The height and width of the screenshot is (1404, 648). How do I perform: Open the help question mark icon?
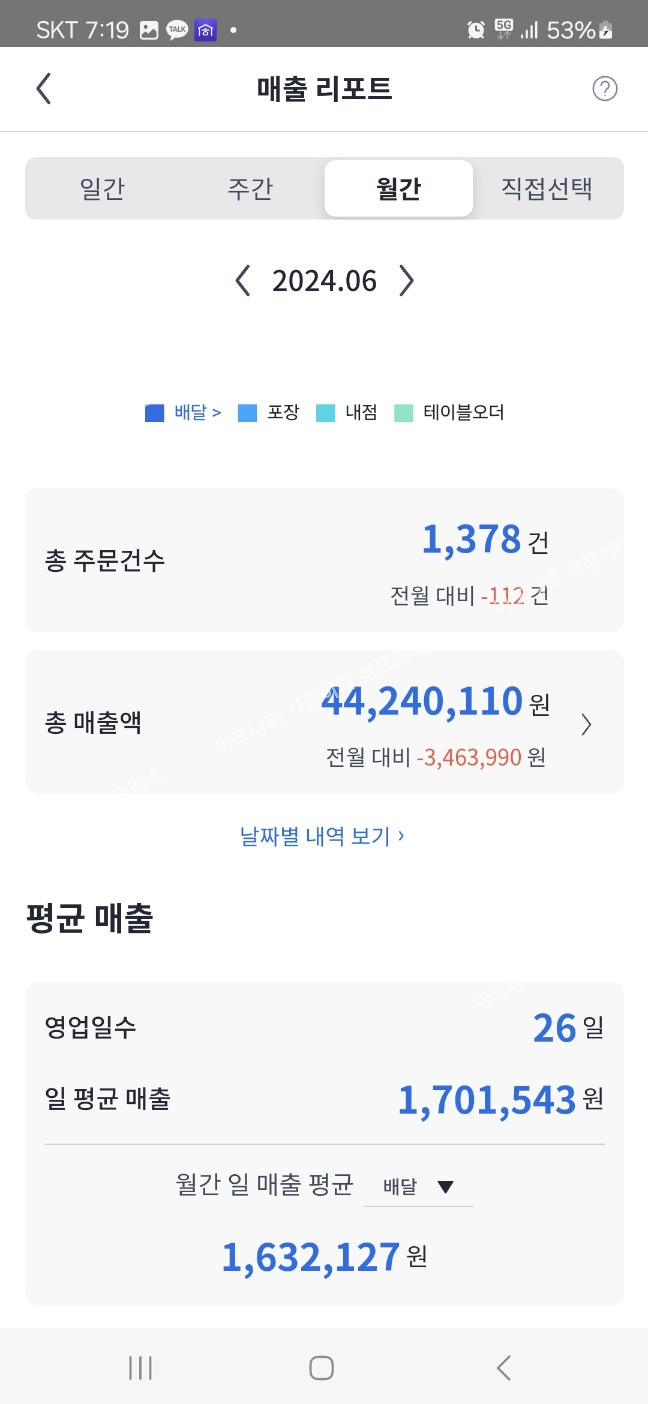605,89
